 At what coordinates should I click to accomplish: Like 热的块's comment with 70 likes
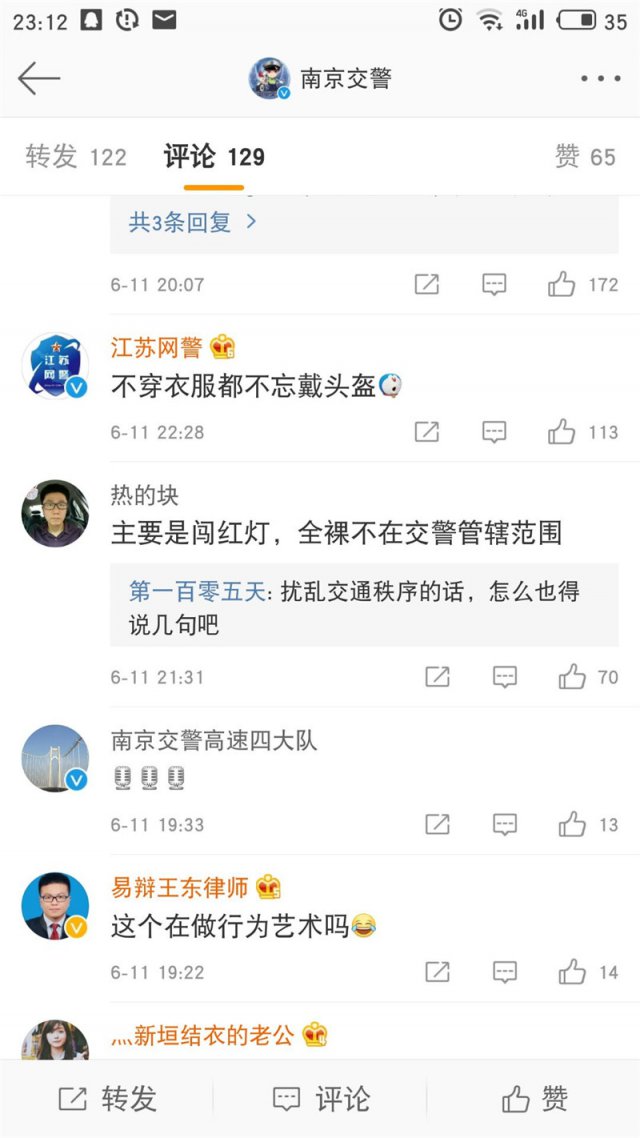point(573,677)
